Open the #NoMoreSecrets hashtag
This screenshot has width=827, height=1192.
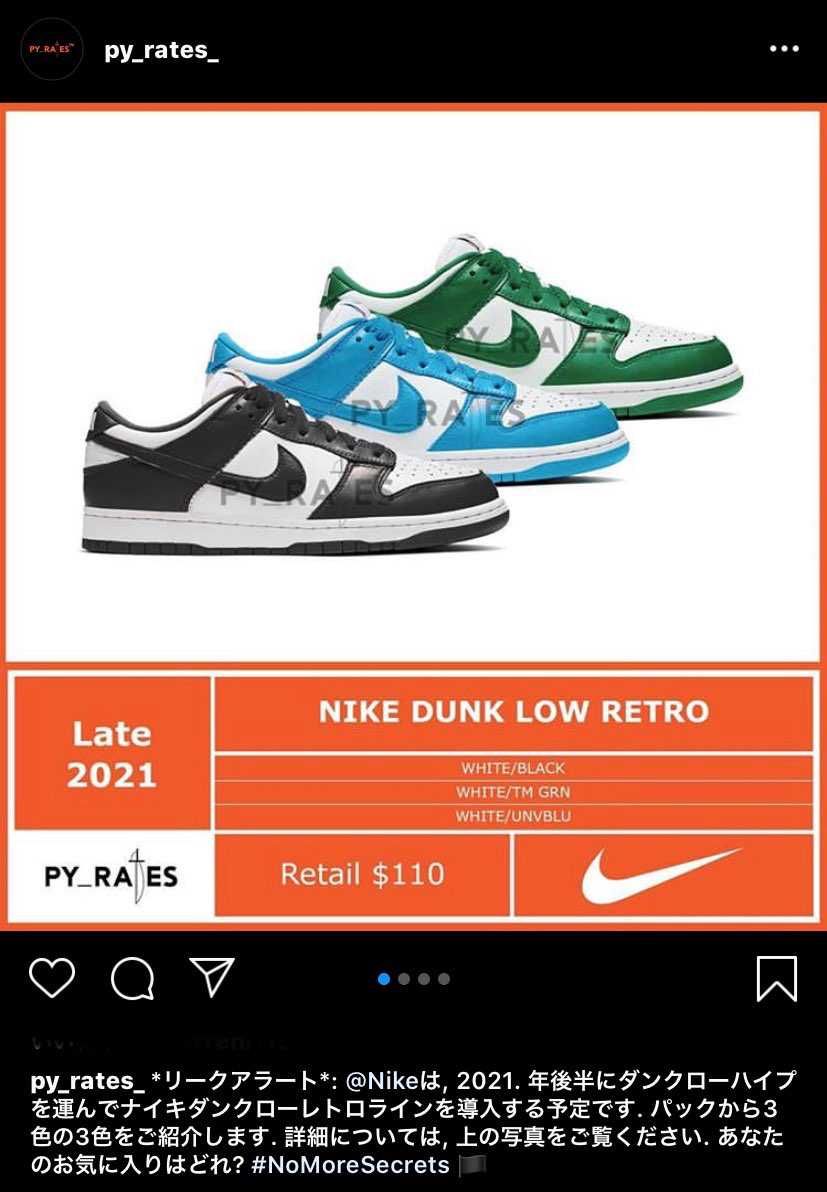[x=364, y=1165]
